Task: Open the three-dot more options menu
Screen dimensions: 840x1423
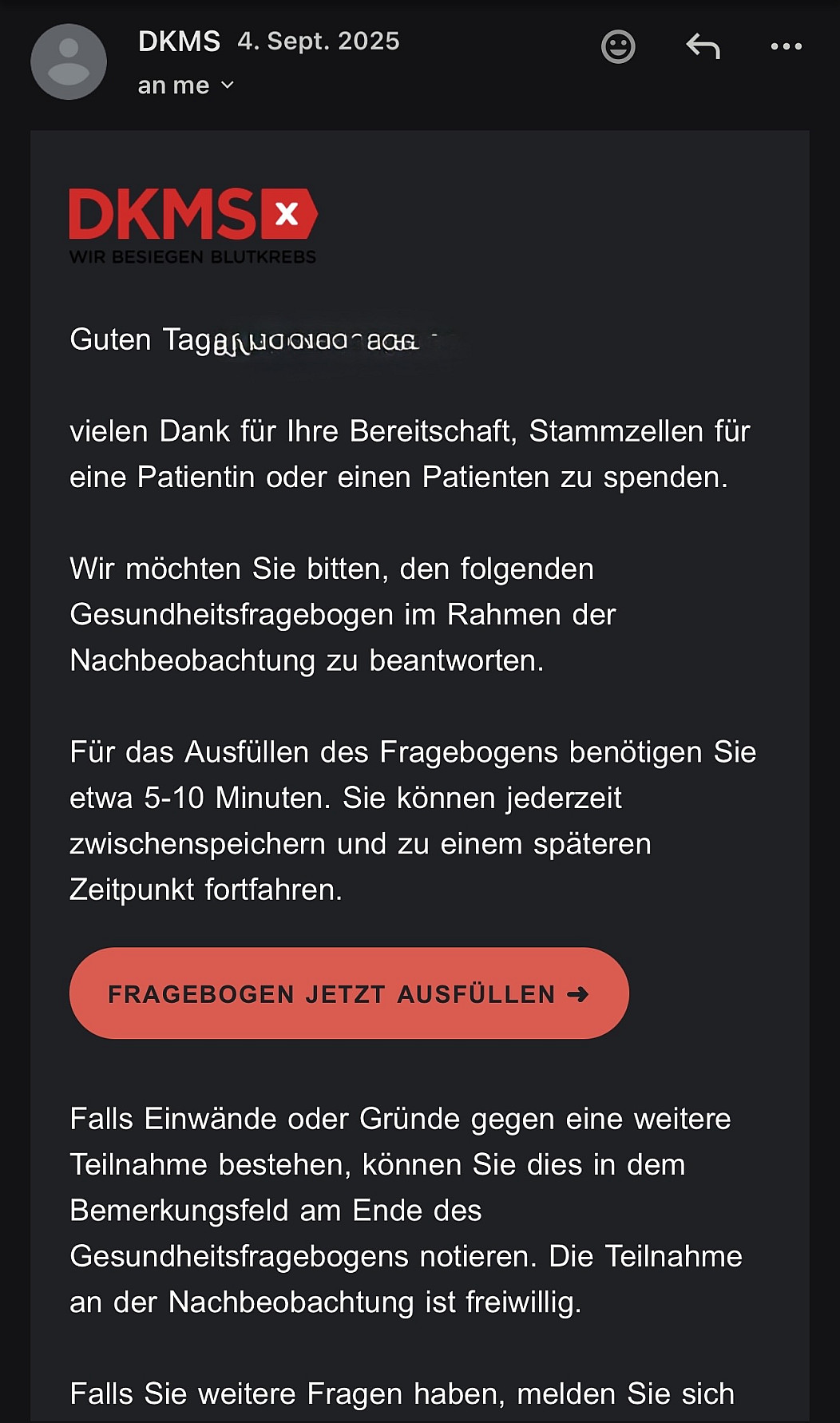Action: point(786,46)
